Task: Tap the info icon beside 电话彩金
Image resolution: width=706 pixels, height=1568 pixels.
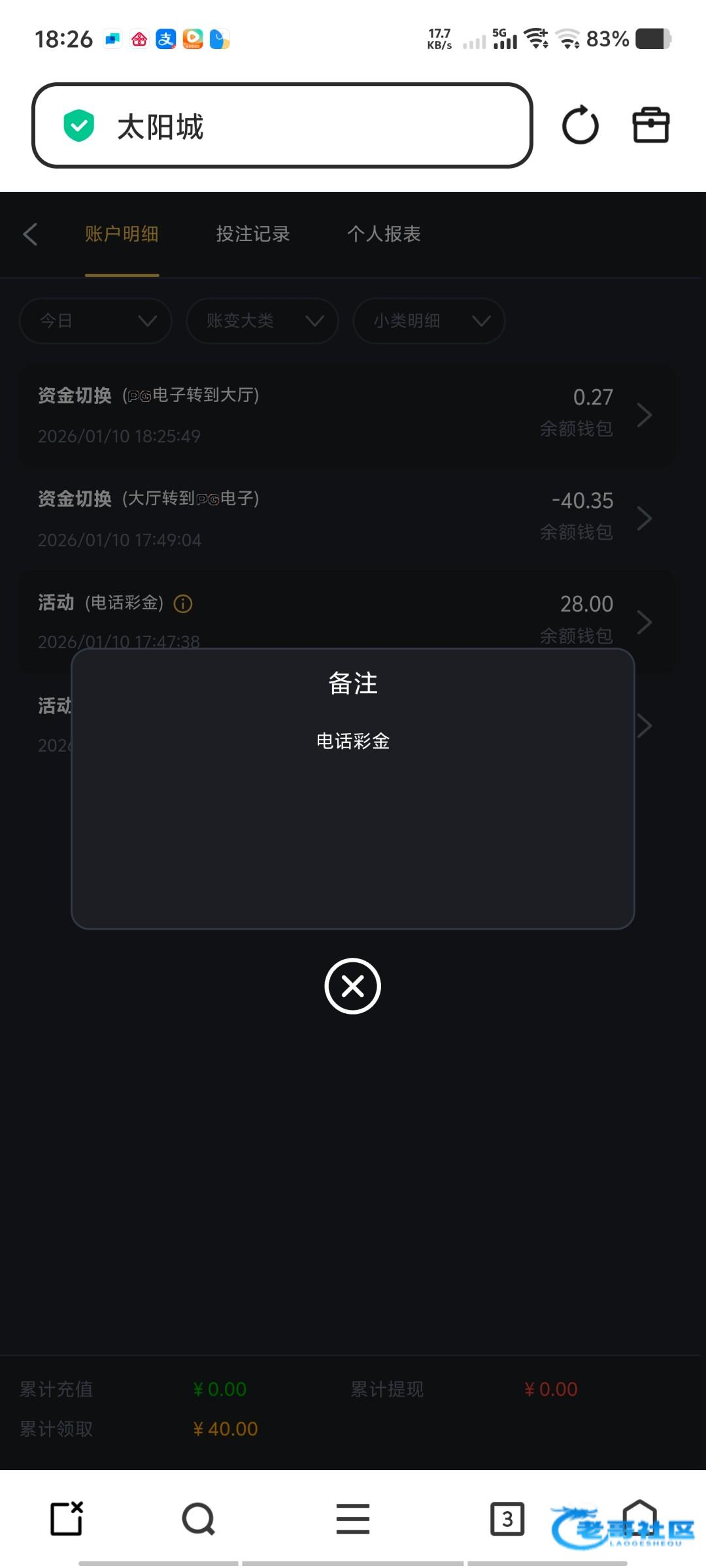Action: 183,604
